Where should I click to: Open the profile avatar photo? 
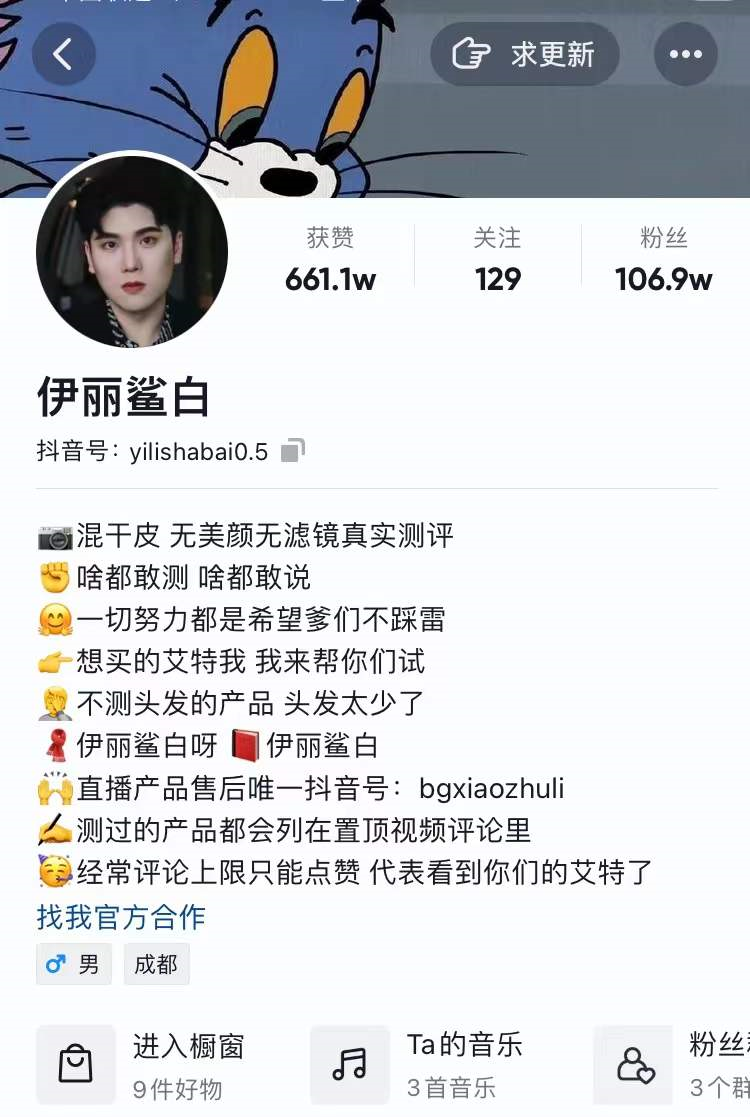pos(132,252)
